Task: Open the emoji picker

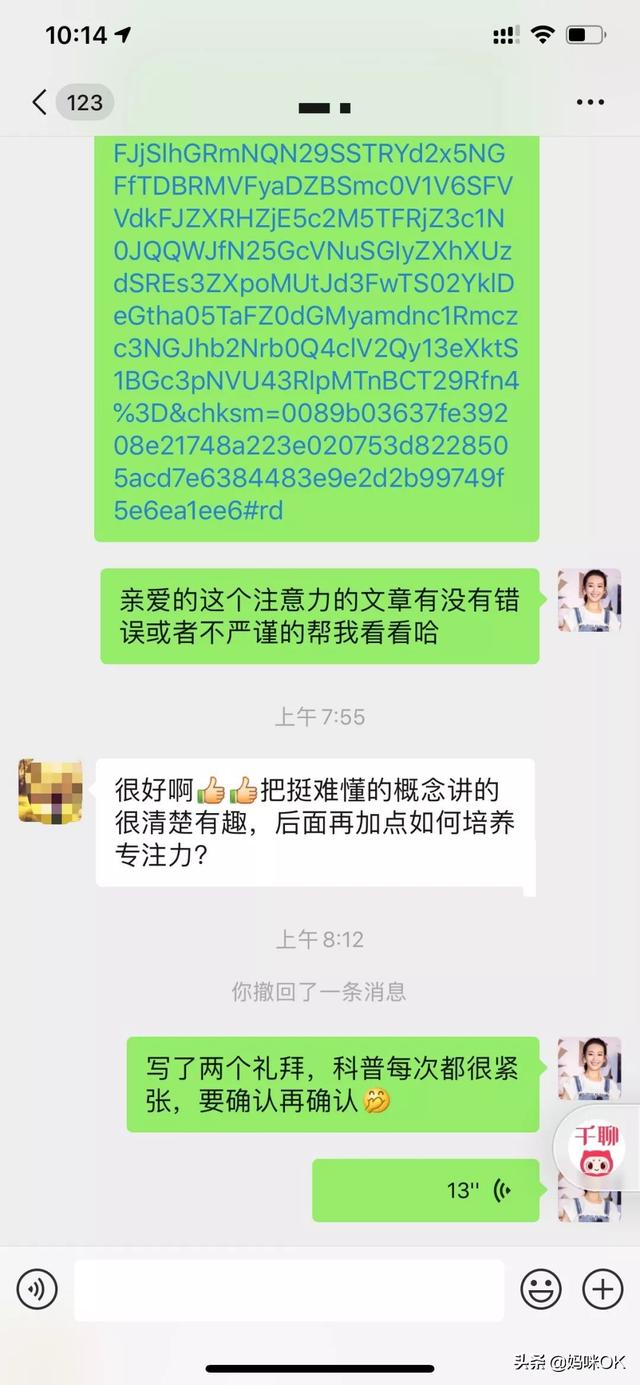Action: pos(541,1290)
